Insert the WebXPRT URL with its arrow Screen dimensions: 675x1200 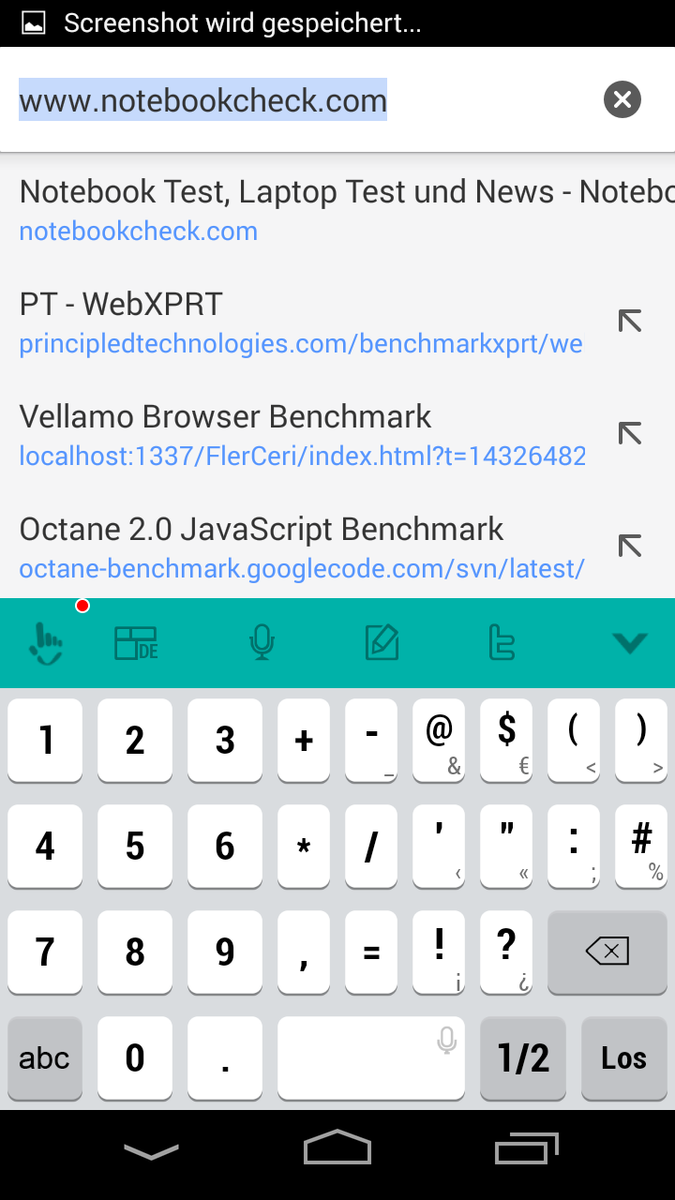tap(629, 321)
